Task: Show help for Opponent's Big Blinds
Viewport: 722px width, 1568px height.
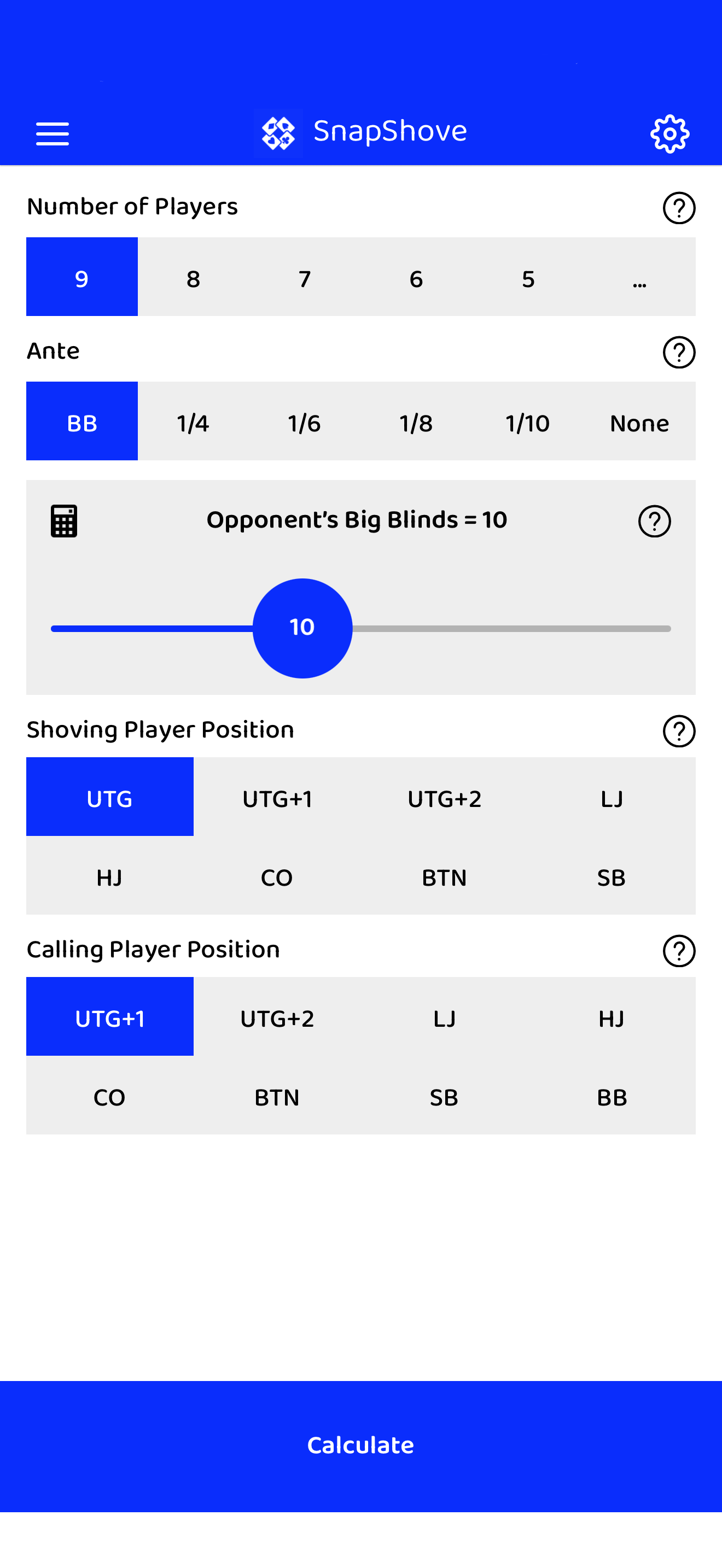Action: [x=654, y=521]
